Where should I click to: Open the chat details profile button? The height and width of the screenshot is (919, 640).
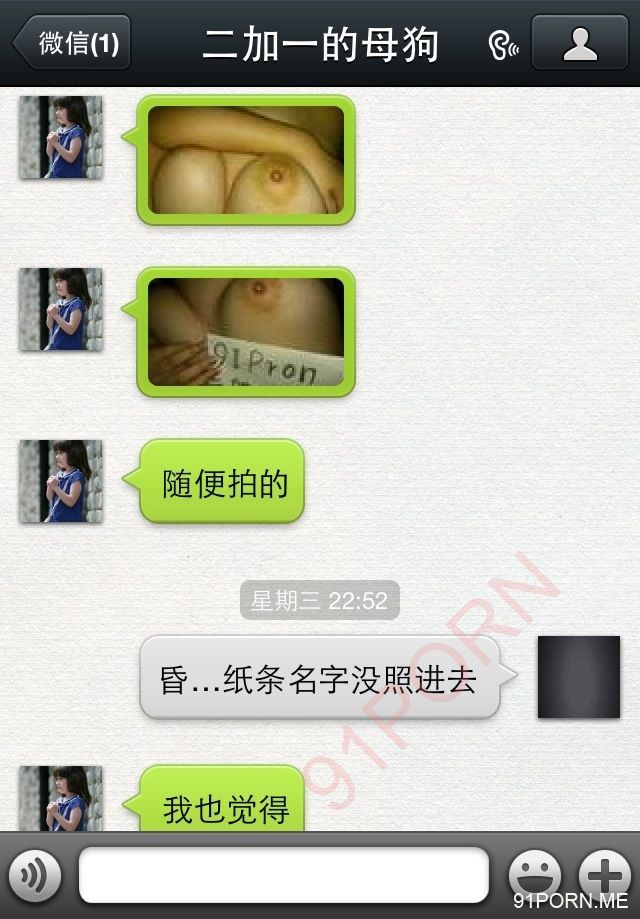(x=579, y=44)
